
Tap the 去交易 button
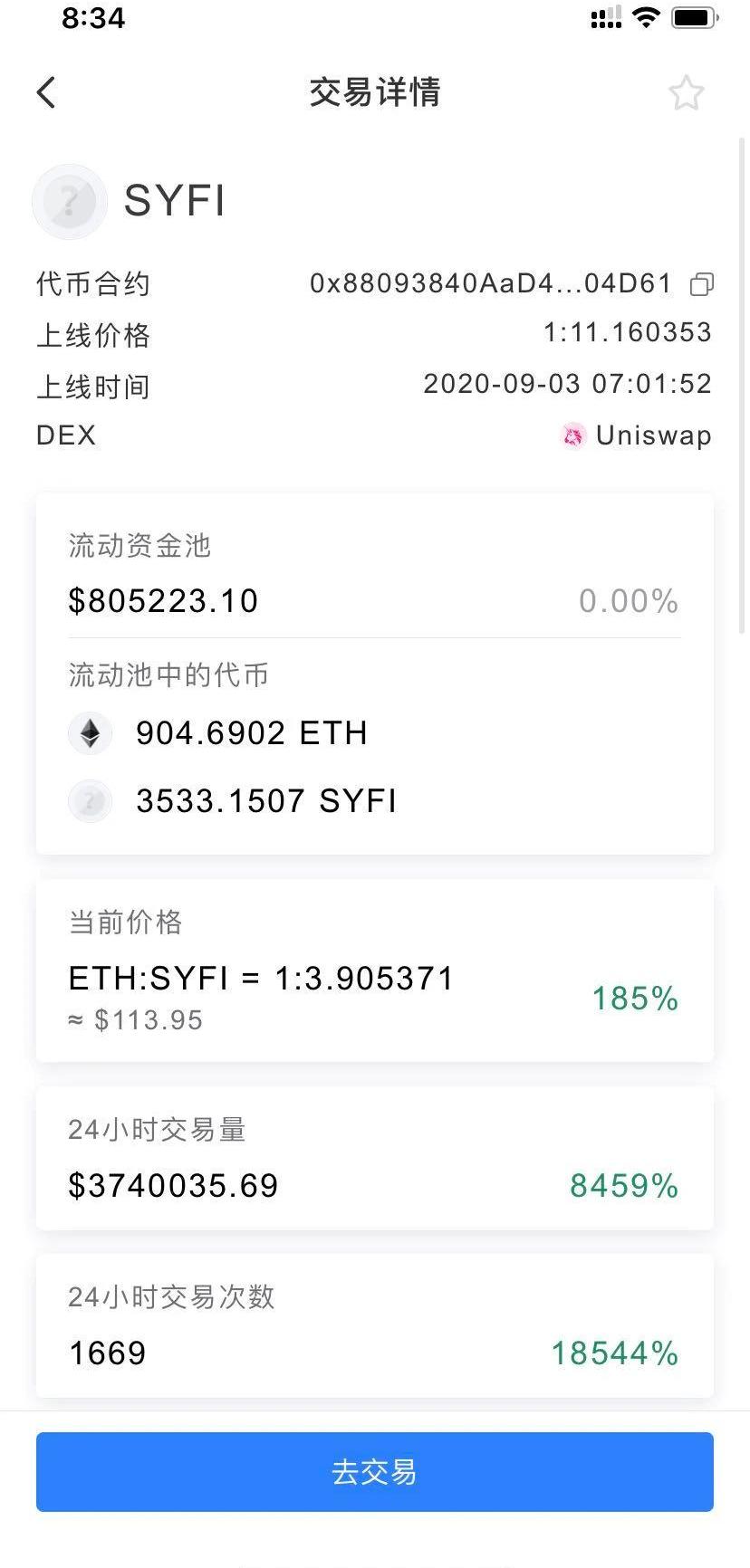(x=374, y=1472)
